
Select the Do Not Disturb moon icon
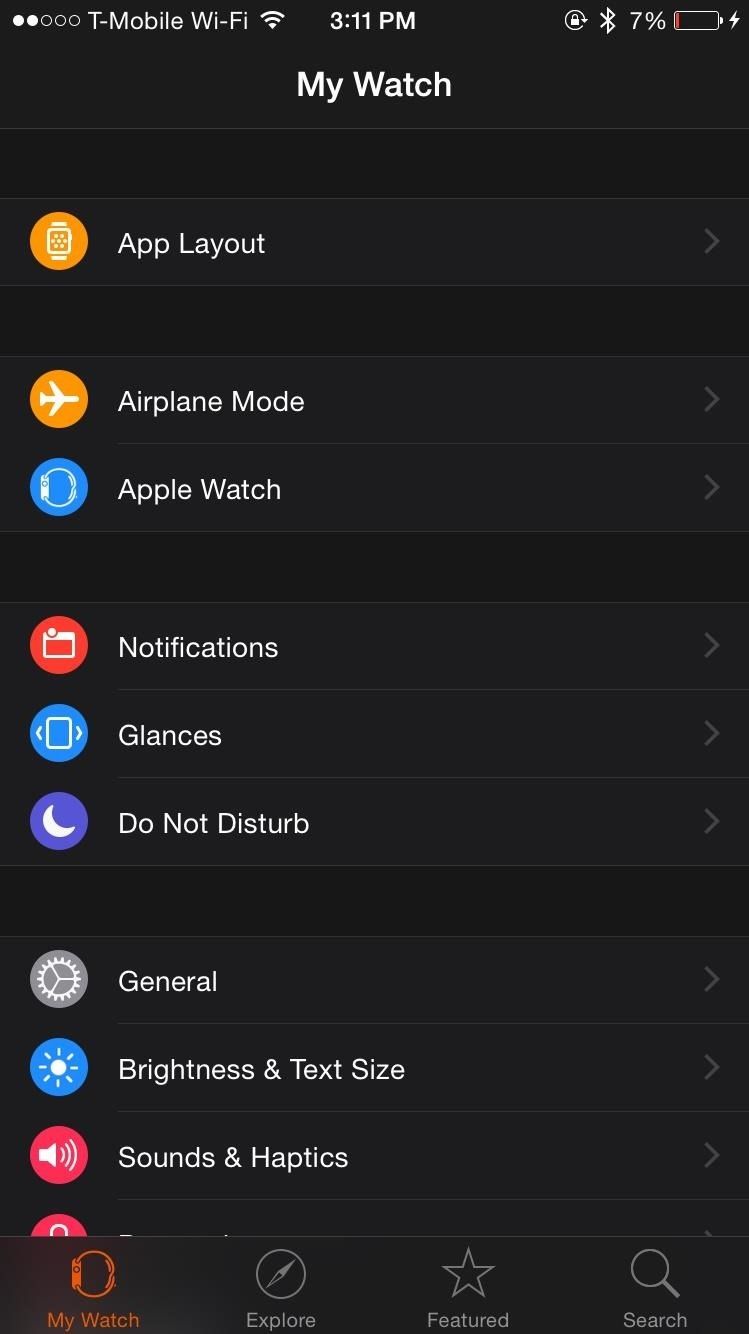[59, 821]
